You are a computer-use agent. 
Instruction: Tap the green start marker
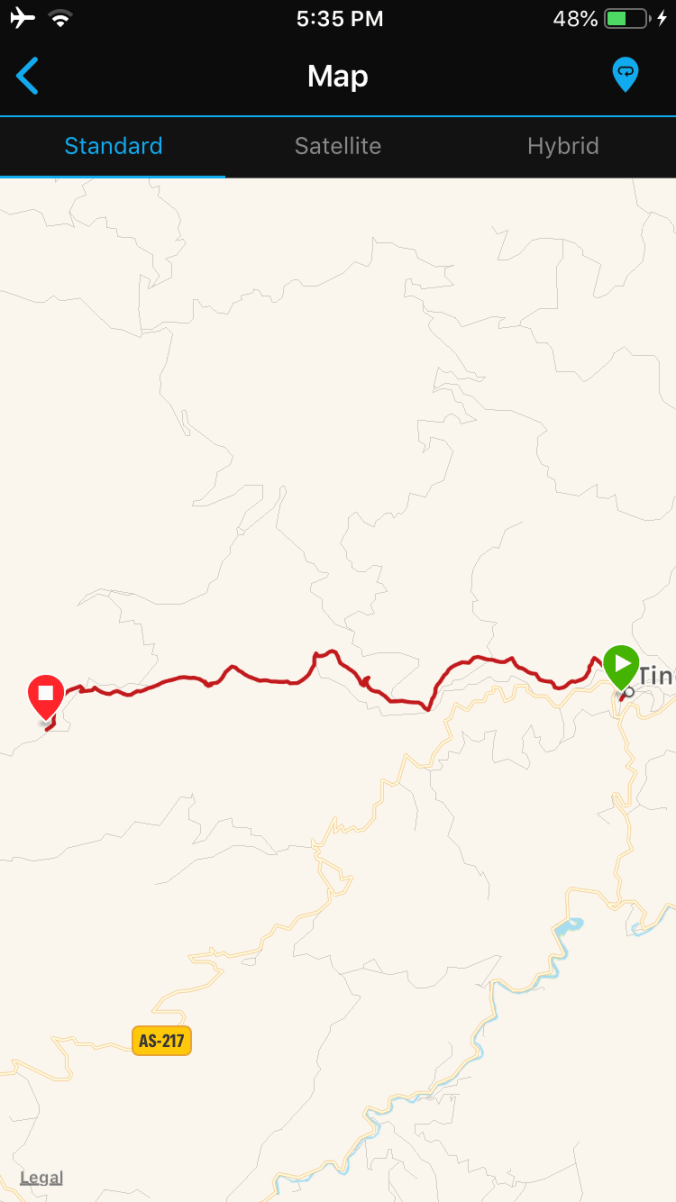pos(621,665)
